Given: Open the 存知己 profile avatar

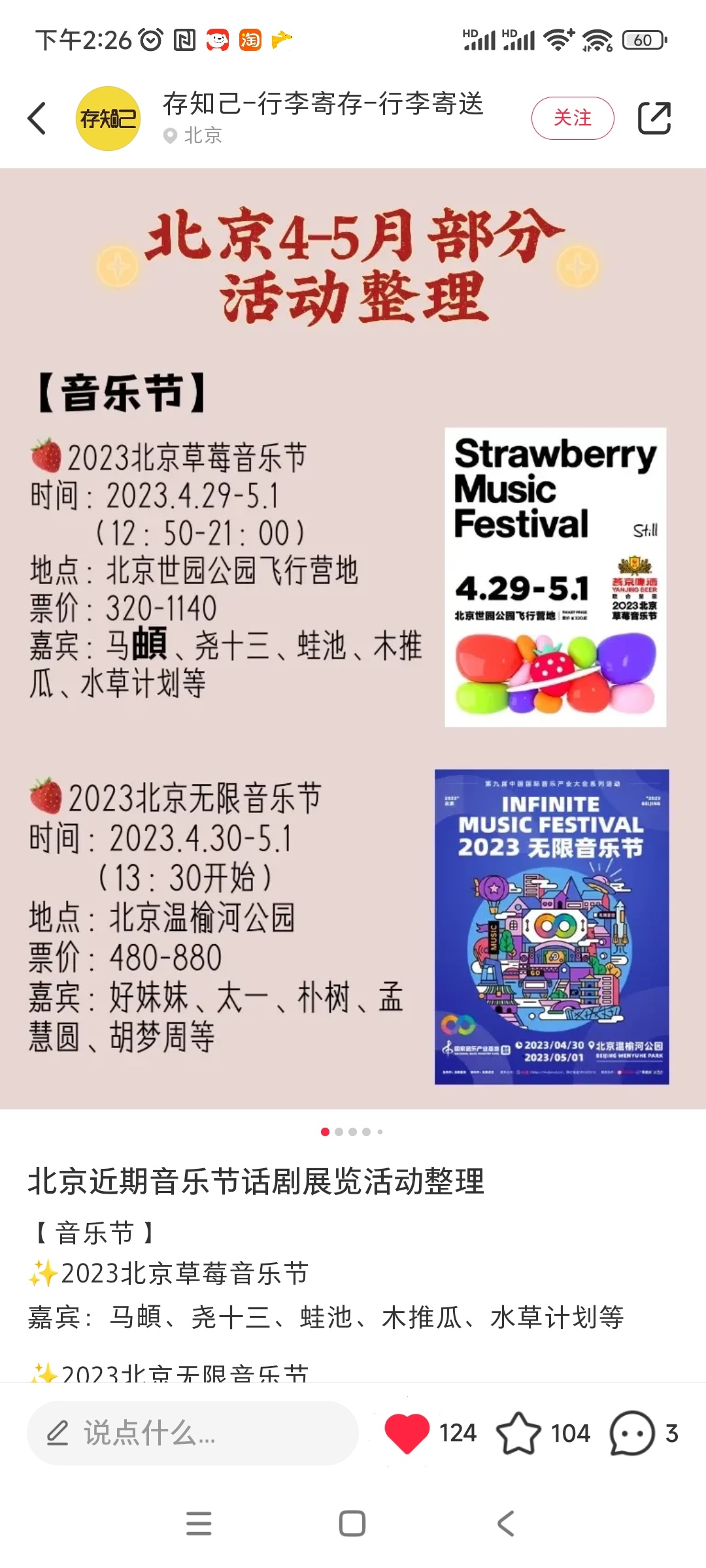Looking at the screenshot, I should pyautogui.click(x=108, y=118).
